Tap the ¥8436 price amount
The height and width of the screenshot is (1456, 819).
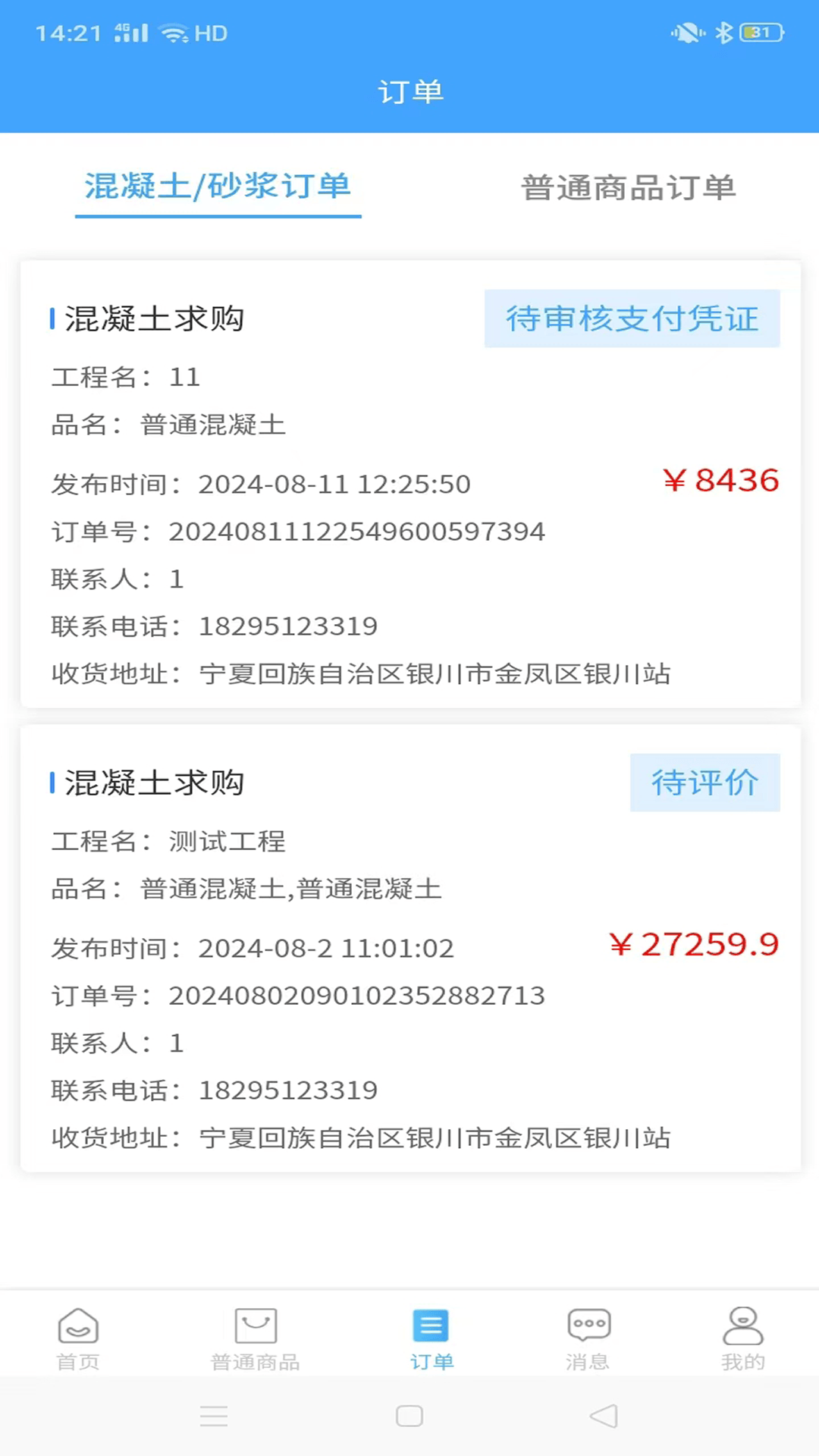coord(720,480)
